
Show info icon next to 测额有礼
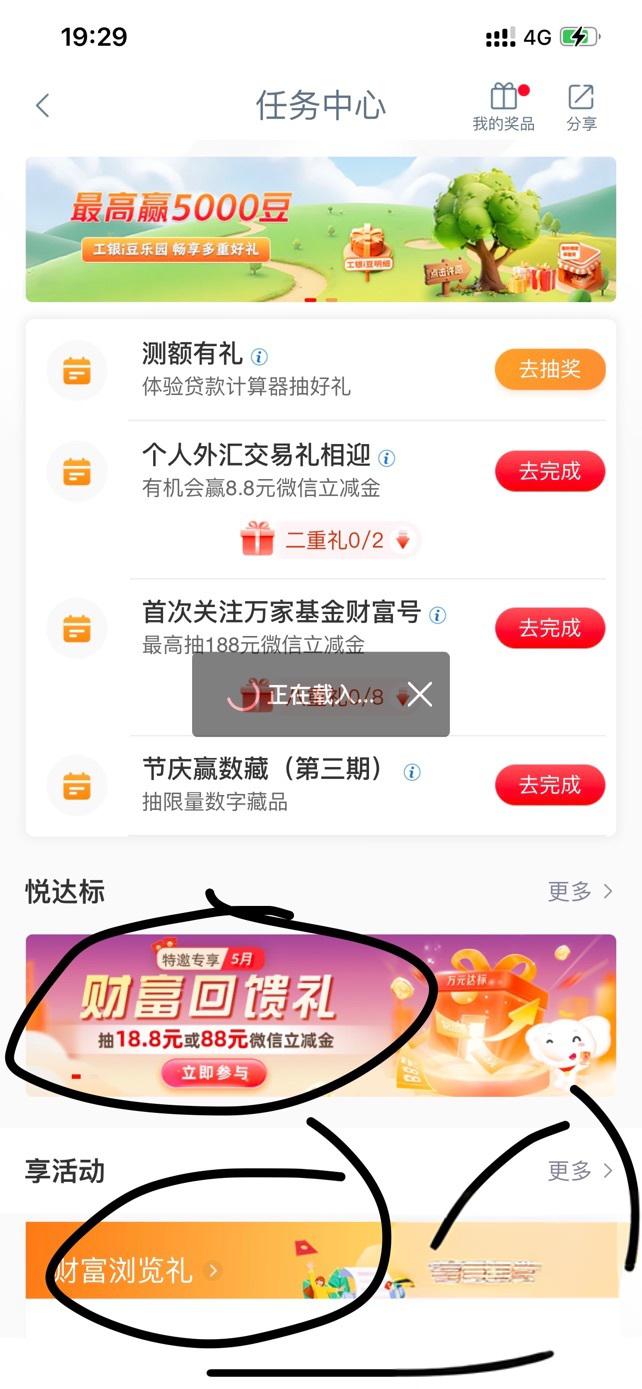(x=259, y=356)
